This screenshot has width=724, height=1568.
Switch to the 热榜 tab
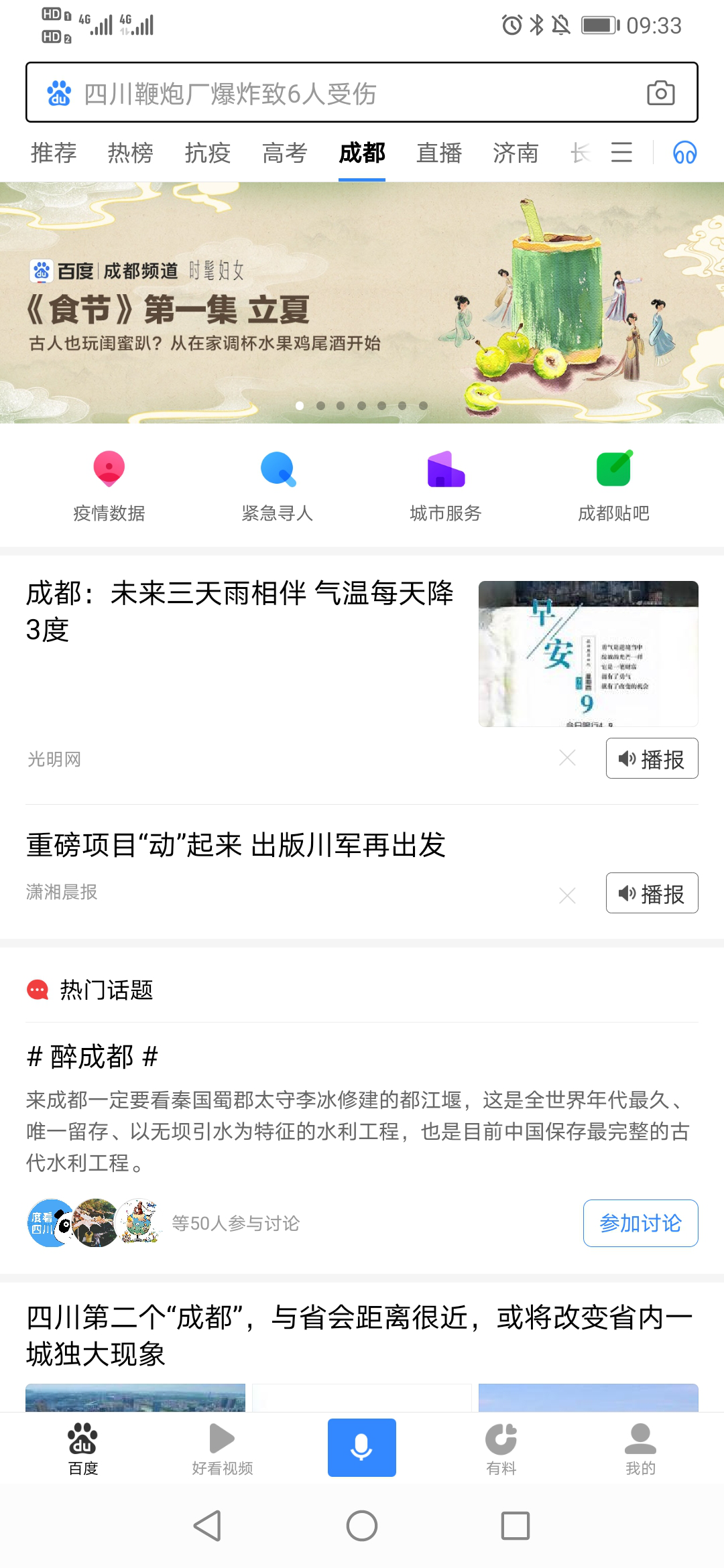pyautogui.click(x=131, y=153)
